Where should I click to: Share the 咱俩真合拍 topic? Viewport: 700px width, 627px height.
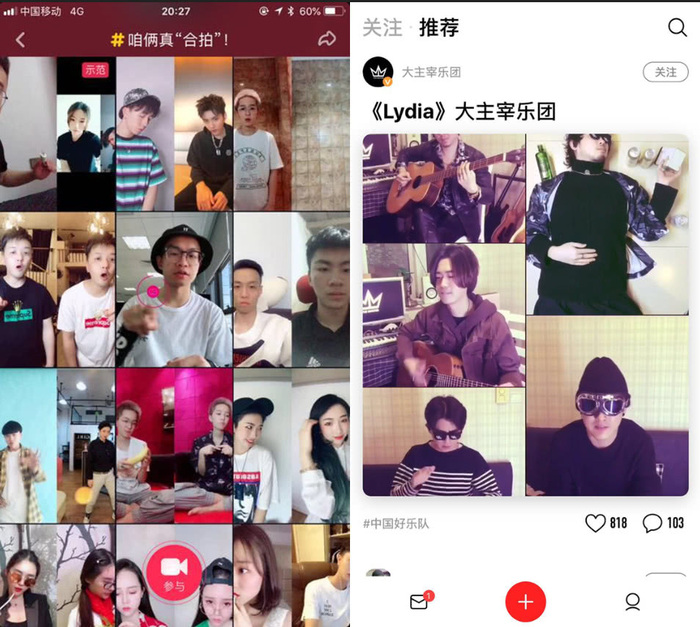click(327, 39)
